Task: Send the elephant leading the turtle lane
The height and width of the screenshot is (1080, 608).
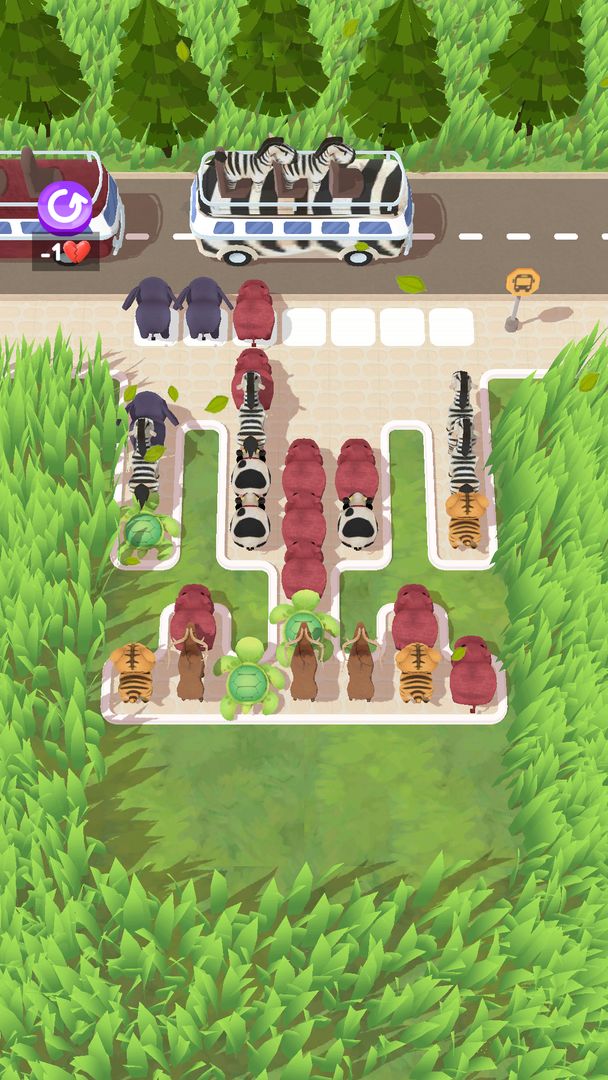Action: (150, 408)
